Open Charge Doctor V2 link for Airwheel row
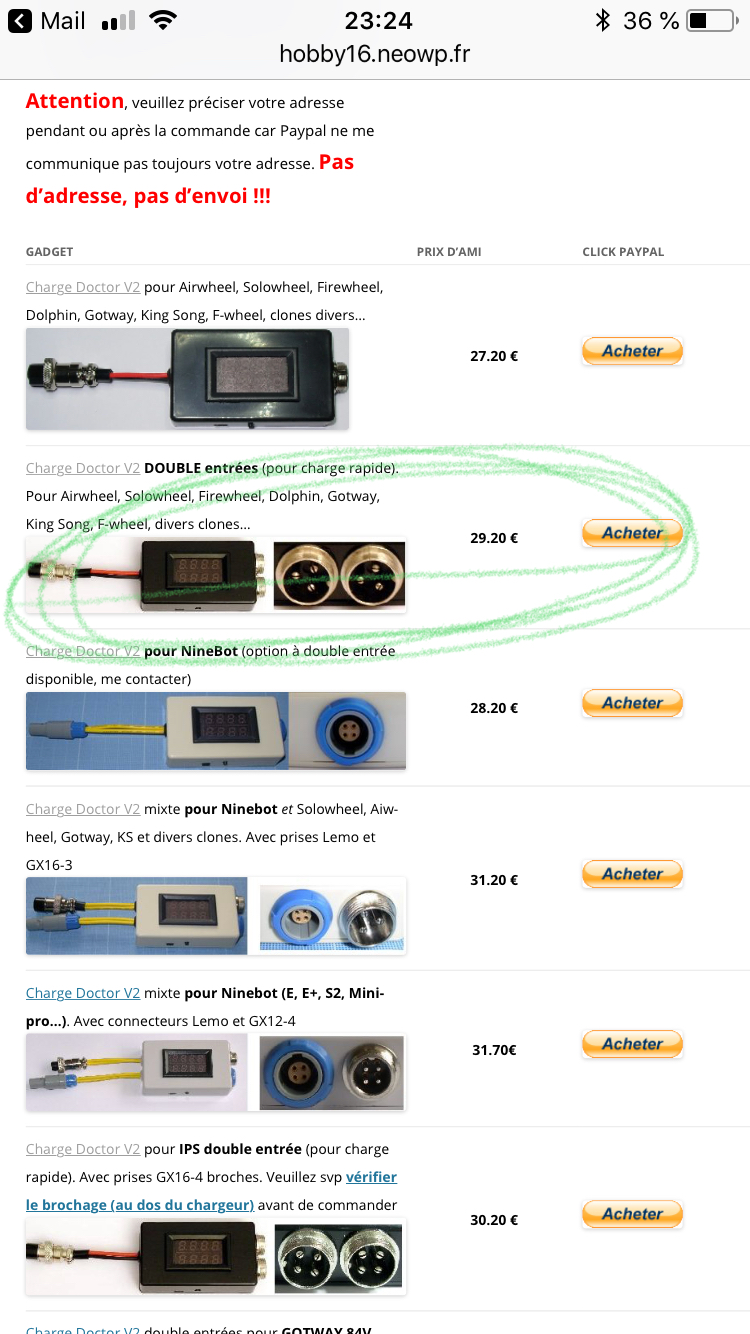This screenshot has height=1334, width=750. (83, 287)
